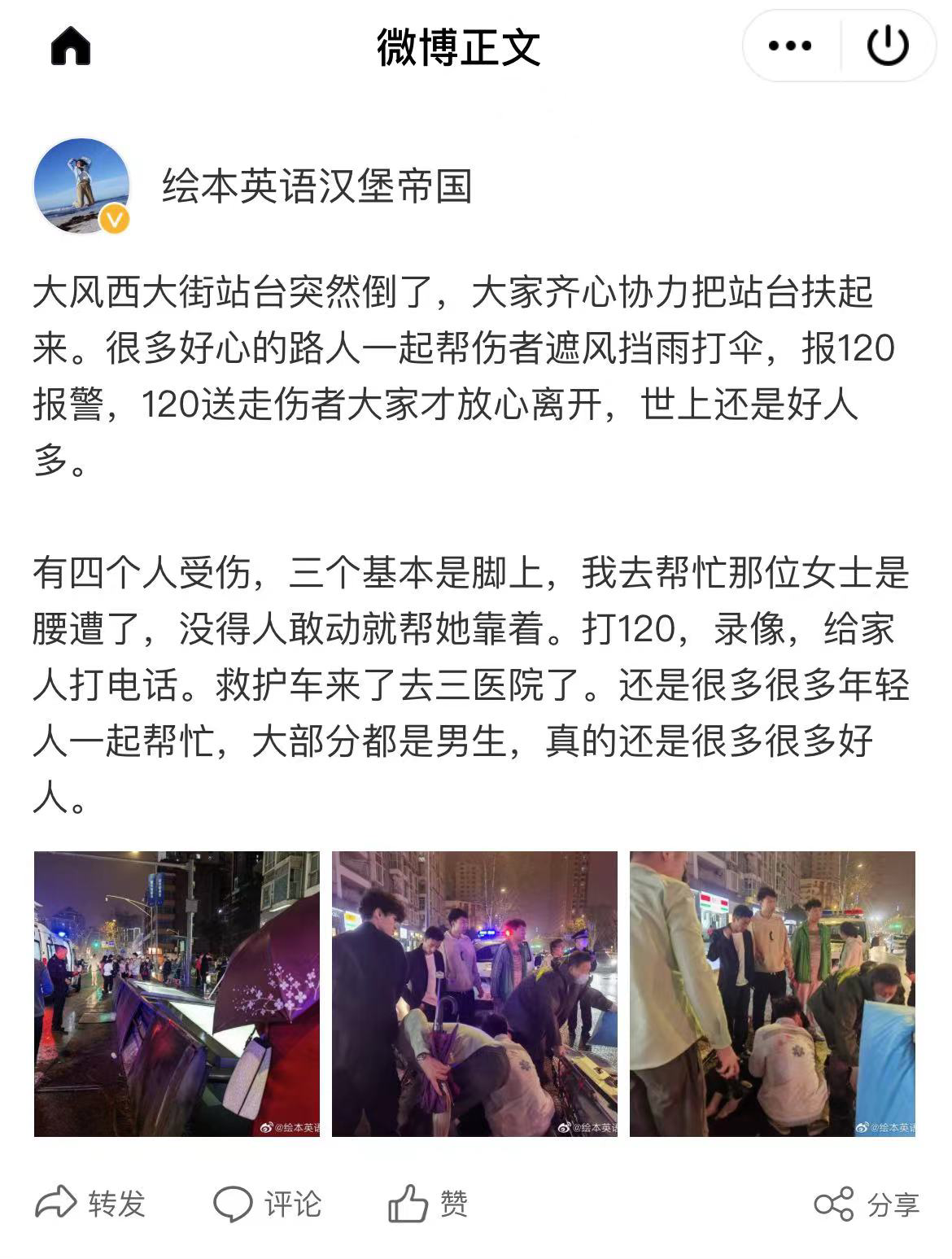Screen dimensions: 952x1259
Task: Open the 绘本英语汉堡帝国 username link
Action: [317, 186]
